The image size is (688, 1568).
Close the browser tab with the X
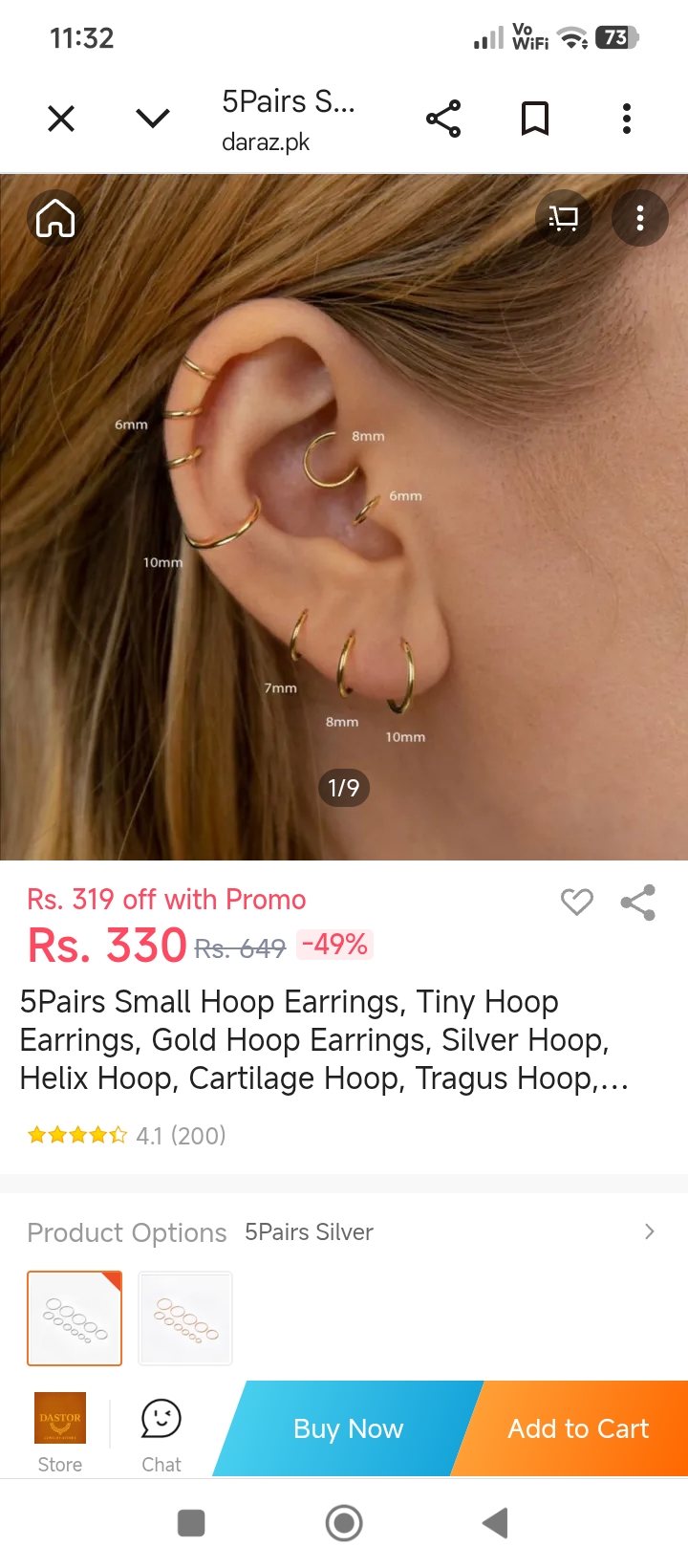point(61,119)
